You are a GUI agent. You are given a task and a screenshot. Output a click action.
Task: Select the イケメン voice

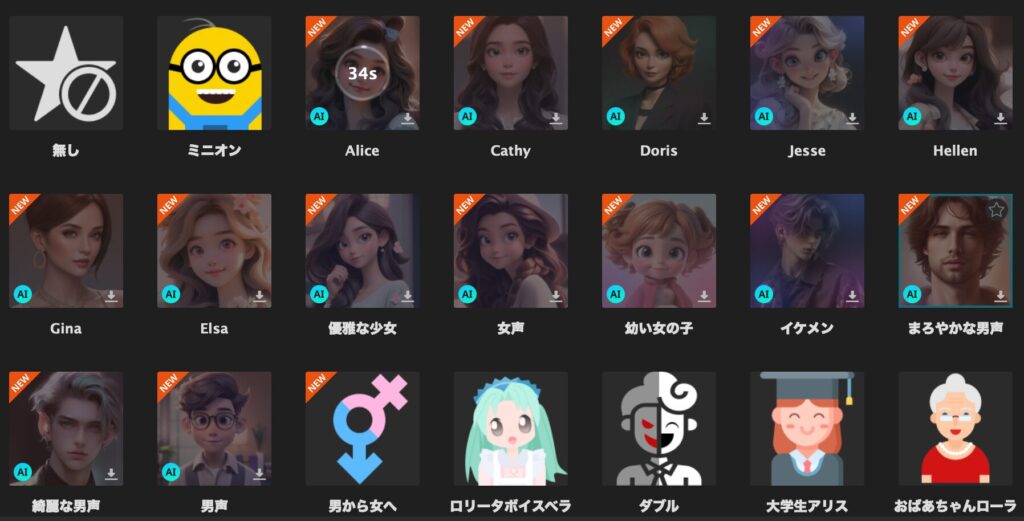tap(806, 251)
